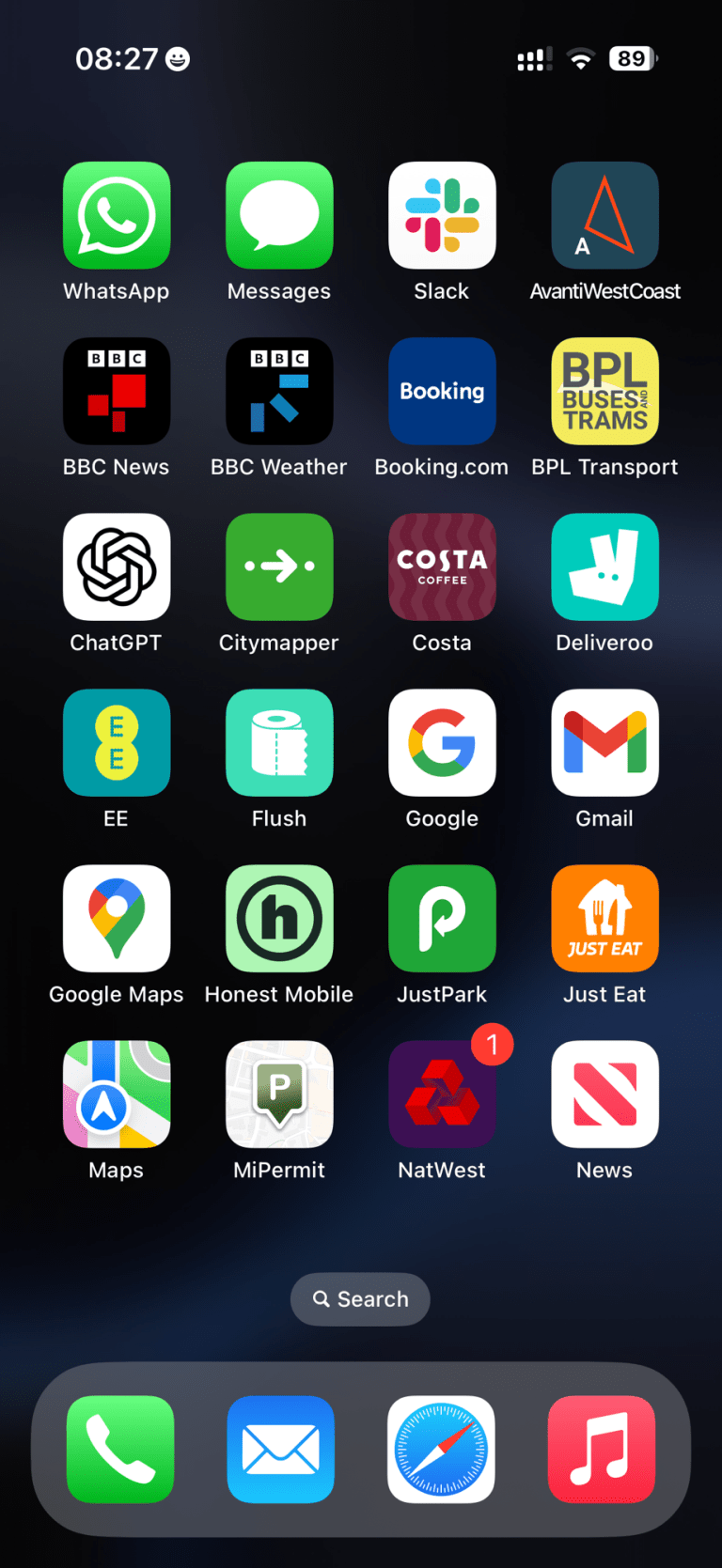Open the Flush toilet finder

(278, 742)
